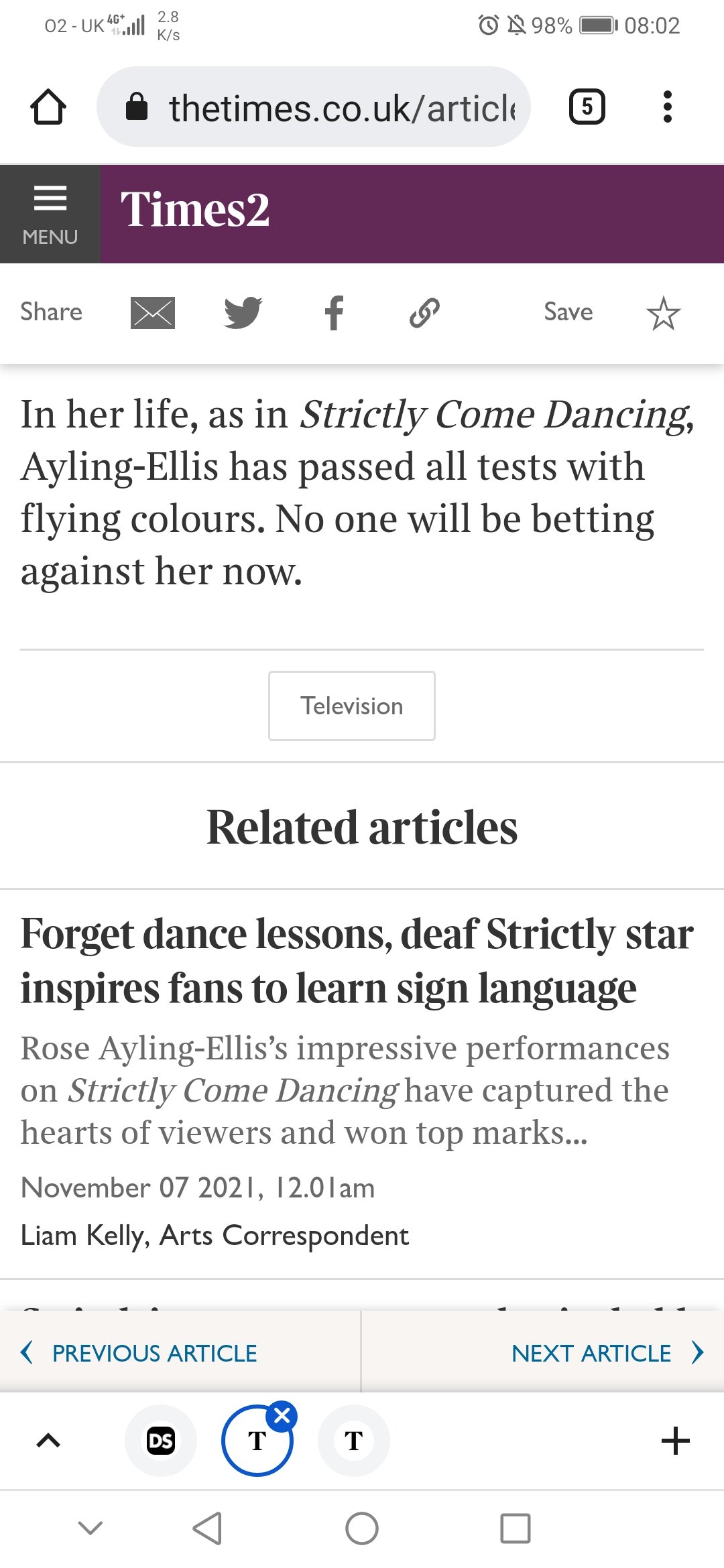The image size is (724, 1568).
Task: Share article on Twitter
Action: click(x=243, y=312)
